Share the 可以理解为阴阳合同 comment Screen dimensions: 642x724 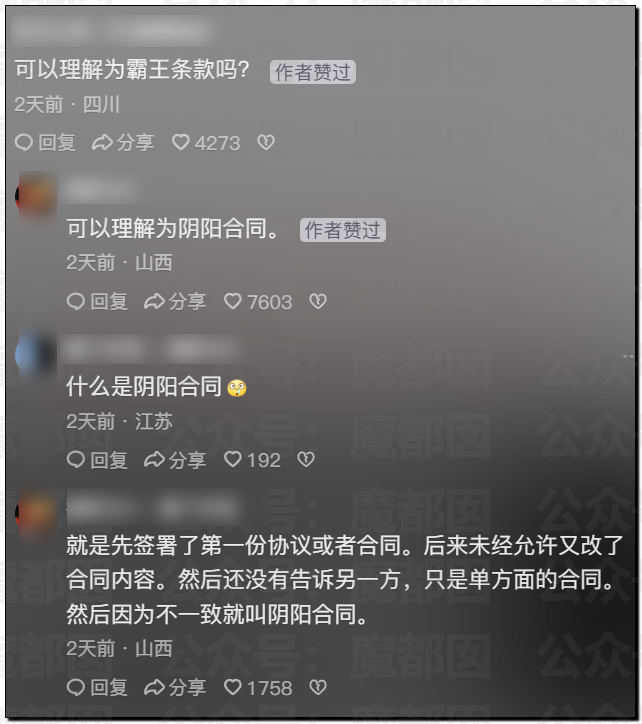tap(176, 301)
